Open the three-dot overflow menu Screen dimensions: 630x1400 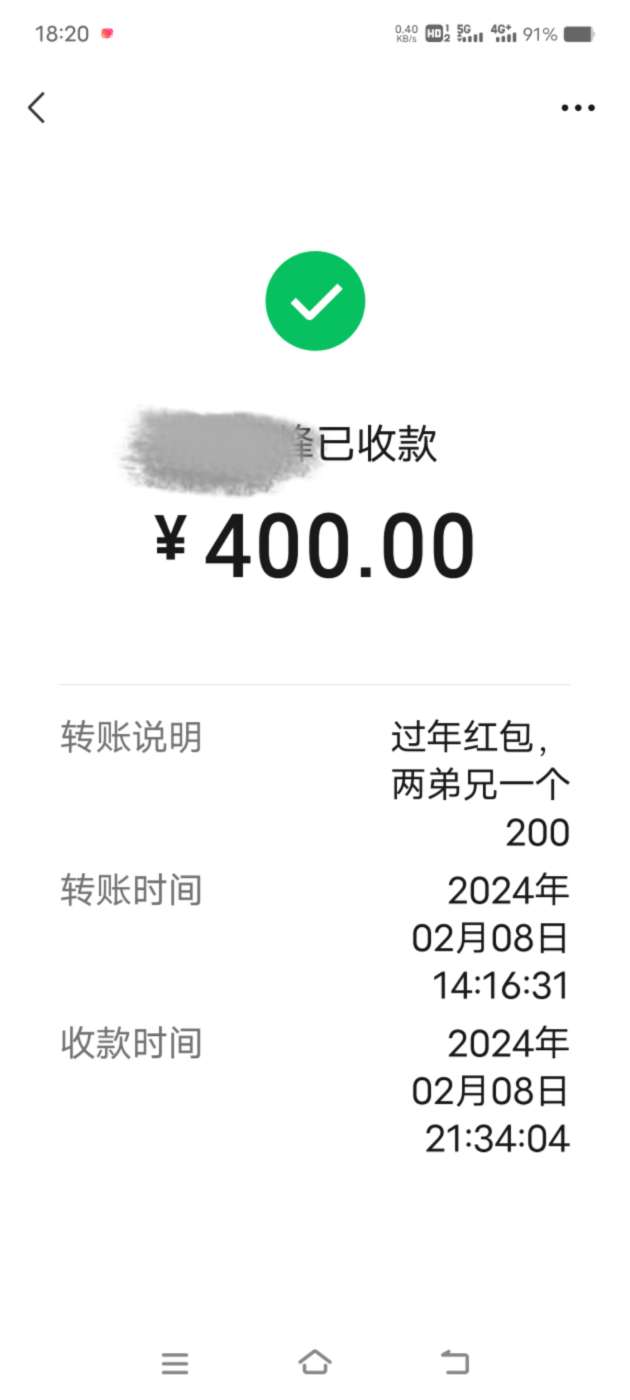[x=578, y=108]
